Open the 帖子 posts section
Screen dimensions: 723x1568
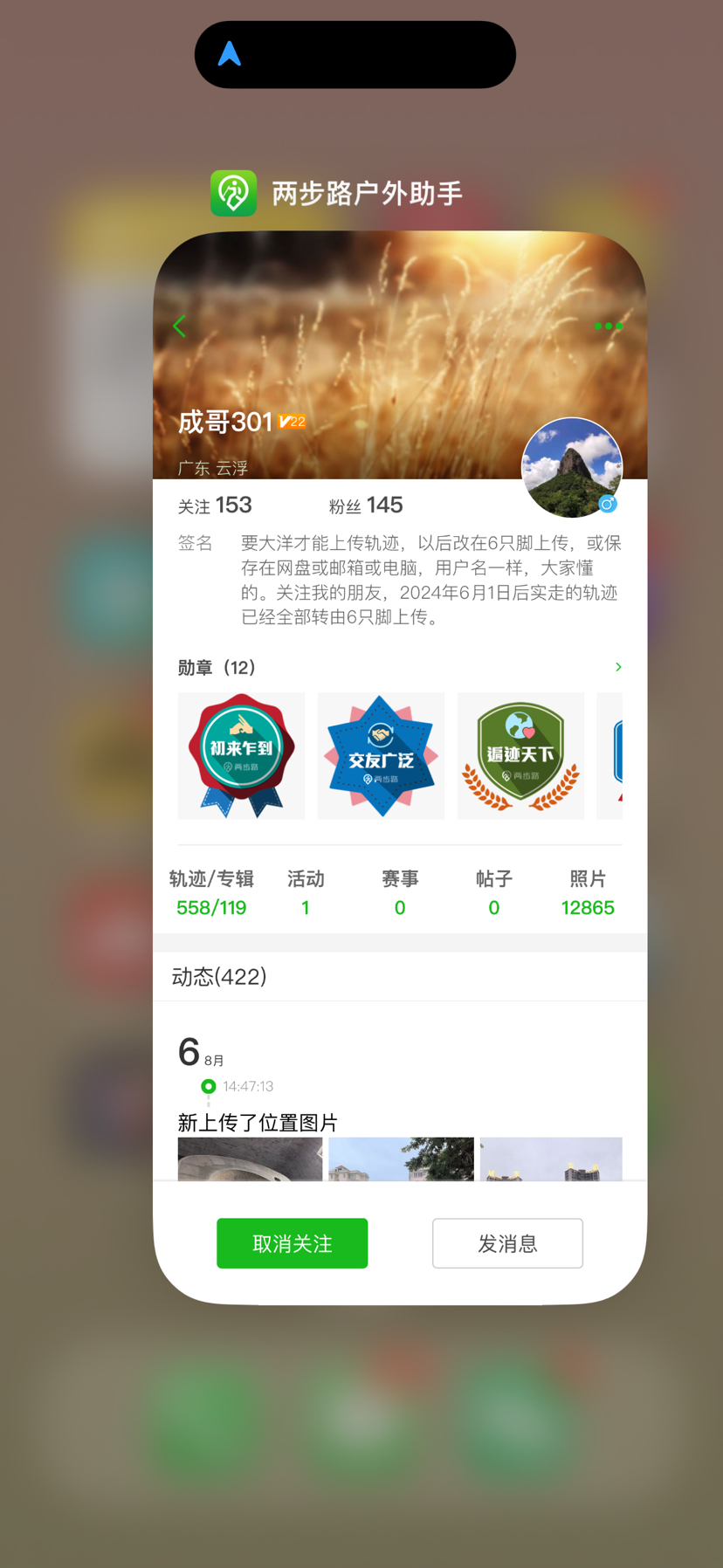pos(493,893)
